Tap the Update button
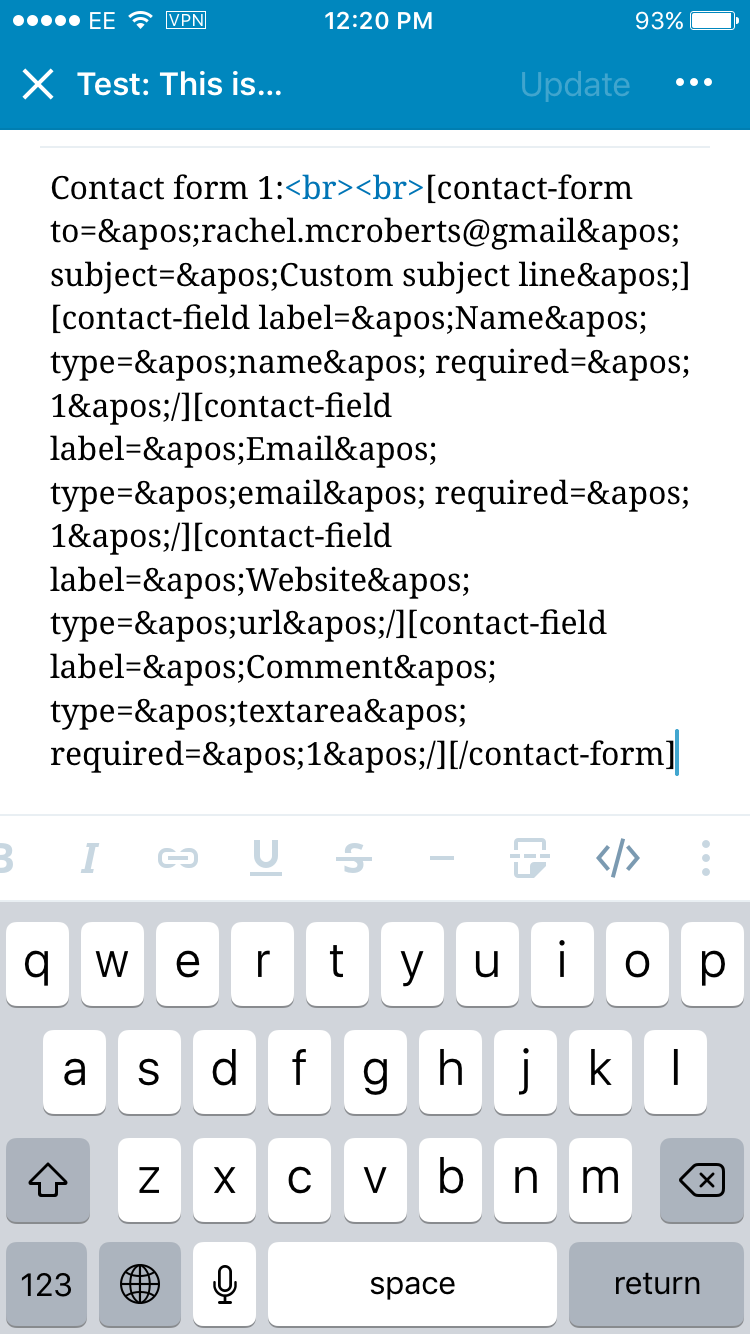Screen dimensions: 750x1334 [575, 85]
